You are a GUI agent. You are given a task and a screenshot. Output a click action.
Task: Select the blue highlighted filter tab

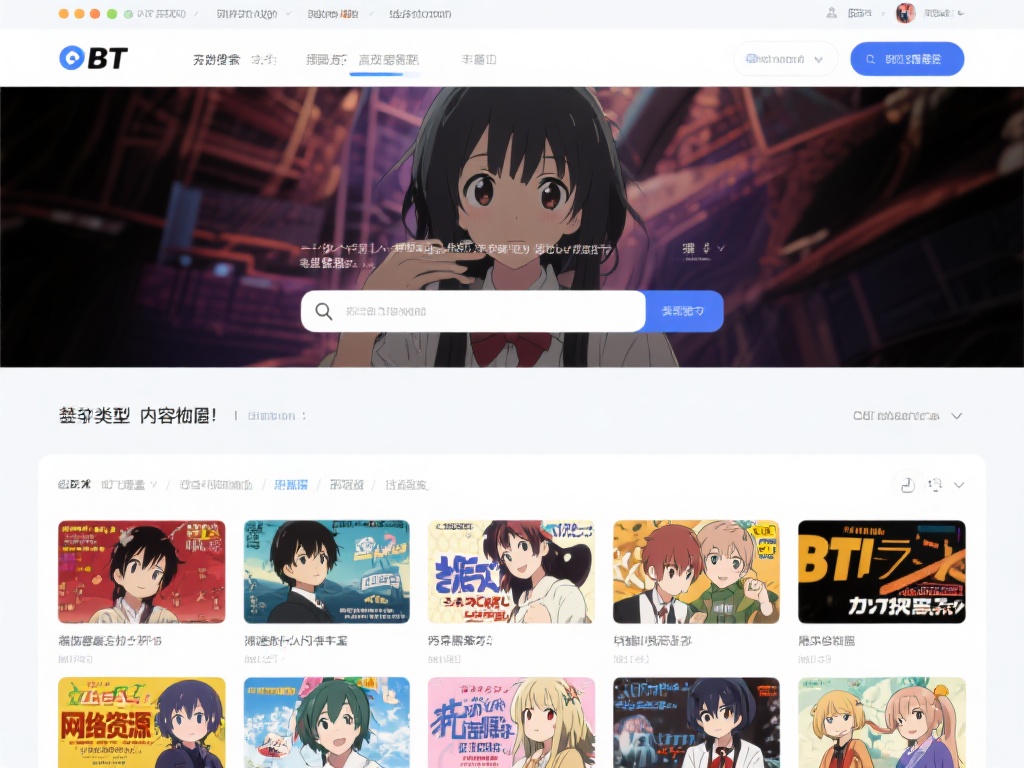291,485
